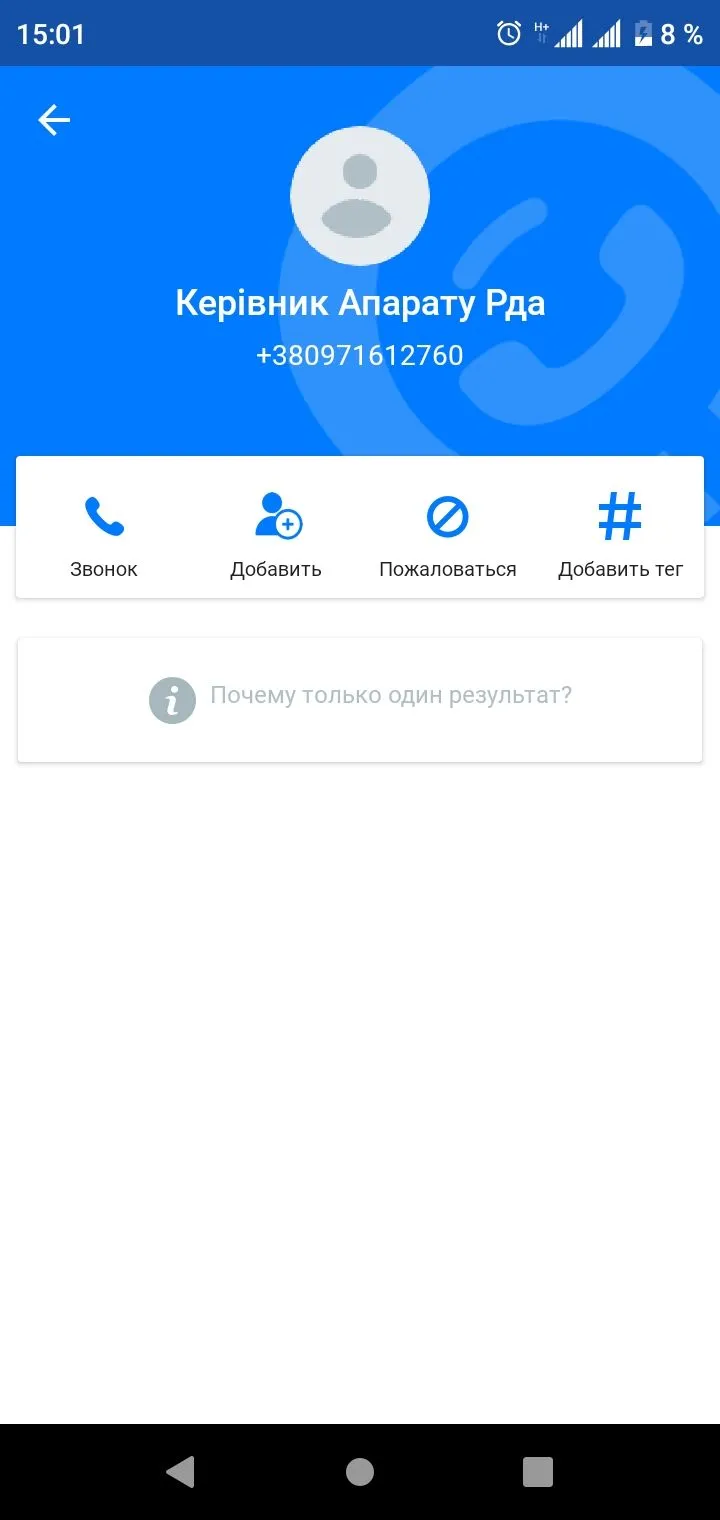
Task: Report the number via Пожаловаться
Action: pyautogui.click(x=447, y=534)
